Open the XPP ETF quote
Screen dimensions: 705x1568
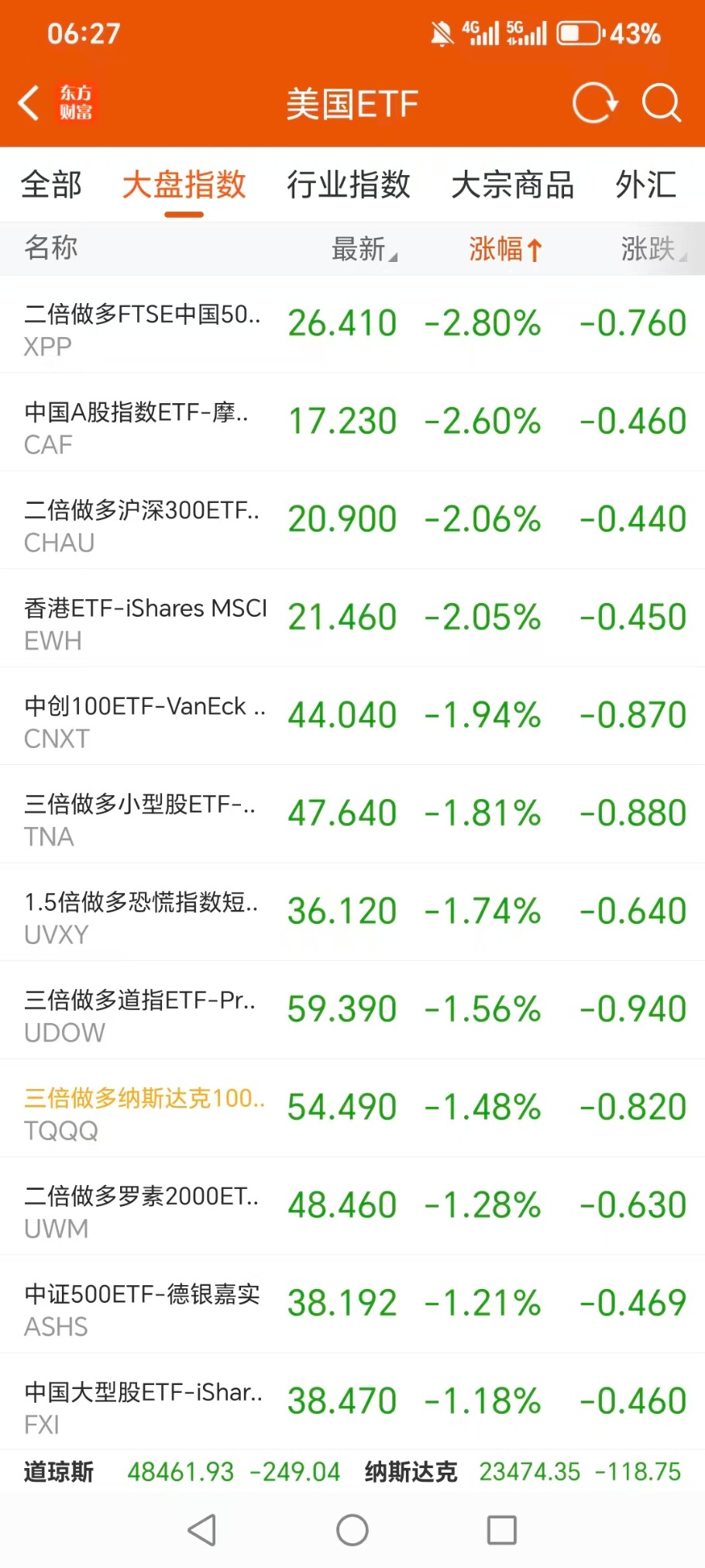[x=352, y=325]
